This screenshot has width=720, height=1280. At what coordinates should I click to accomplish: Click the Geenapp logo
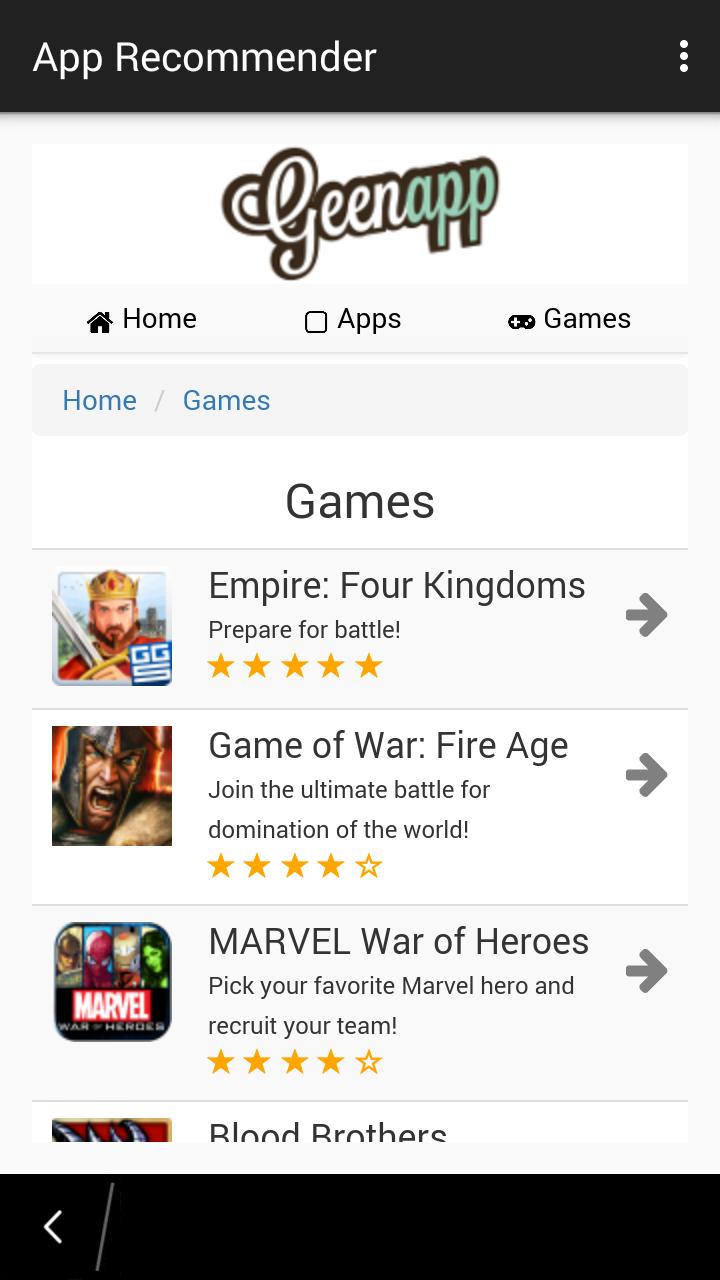click(x=359, y=210)
